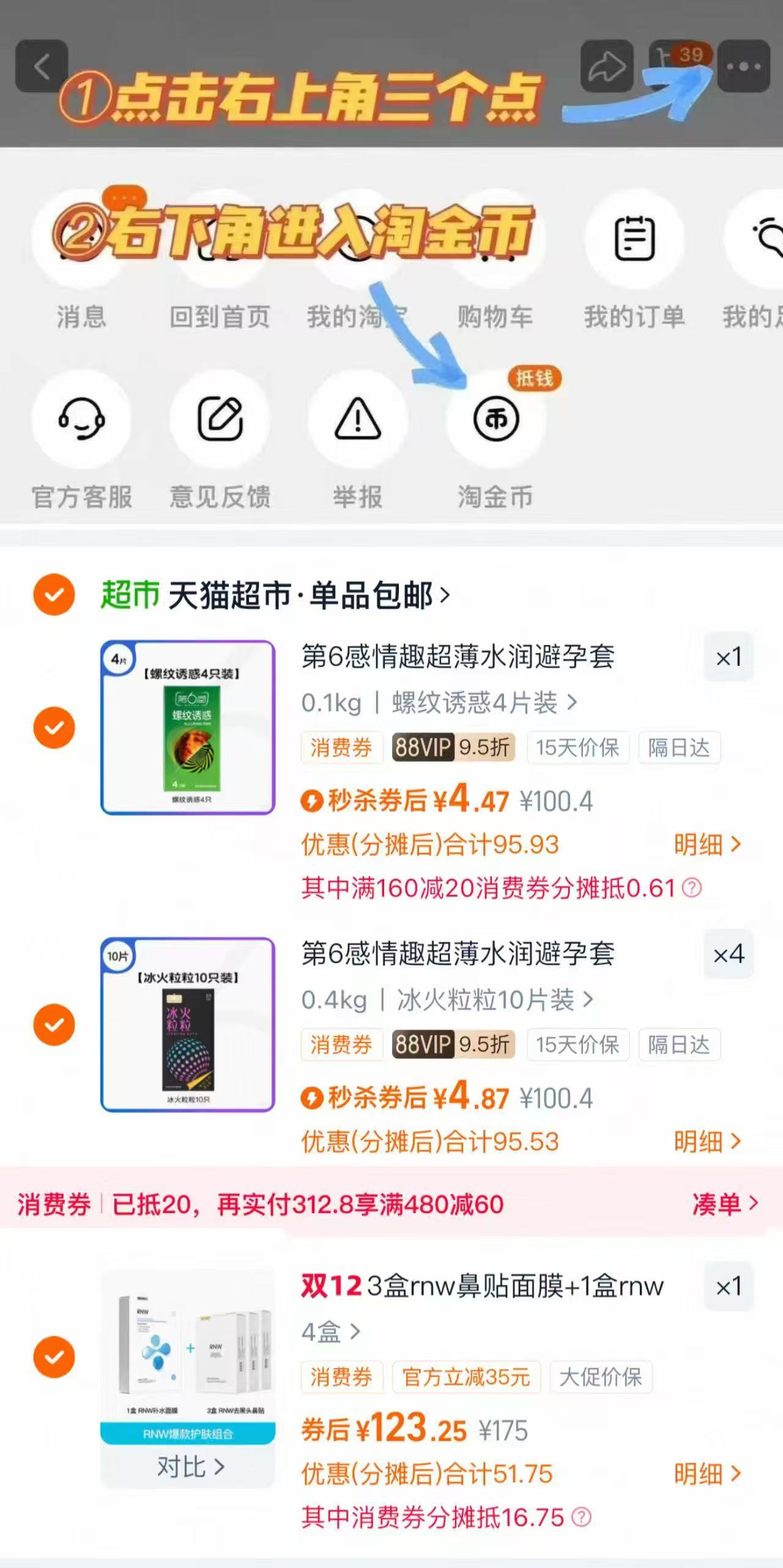783x1568 pixels.
Task: Open the share icon at top
Action: click(x=607, y=65)
